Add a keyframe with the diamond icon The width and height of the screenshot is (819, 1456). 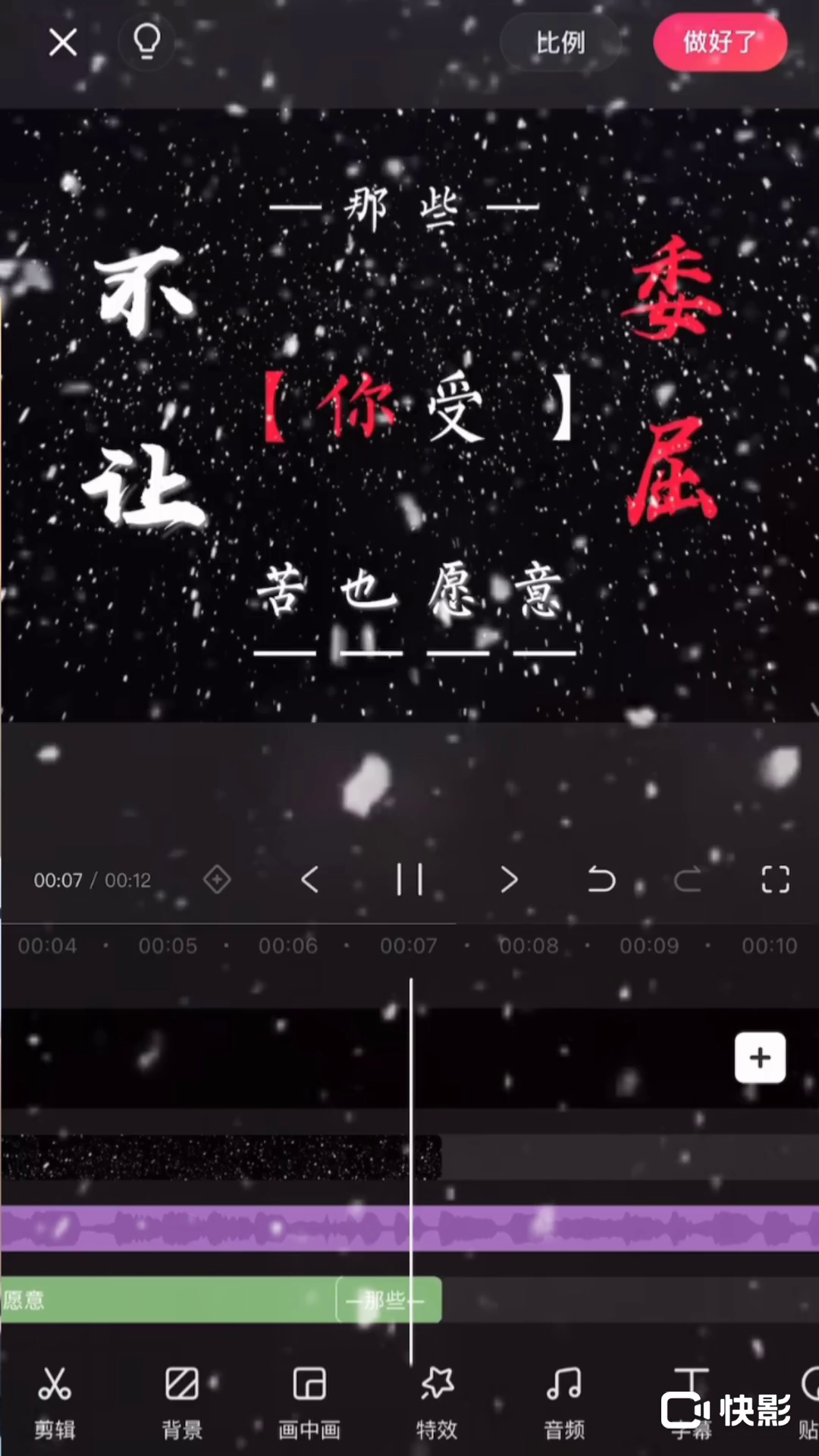[x=217, y=880]
